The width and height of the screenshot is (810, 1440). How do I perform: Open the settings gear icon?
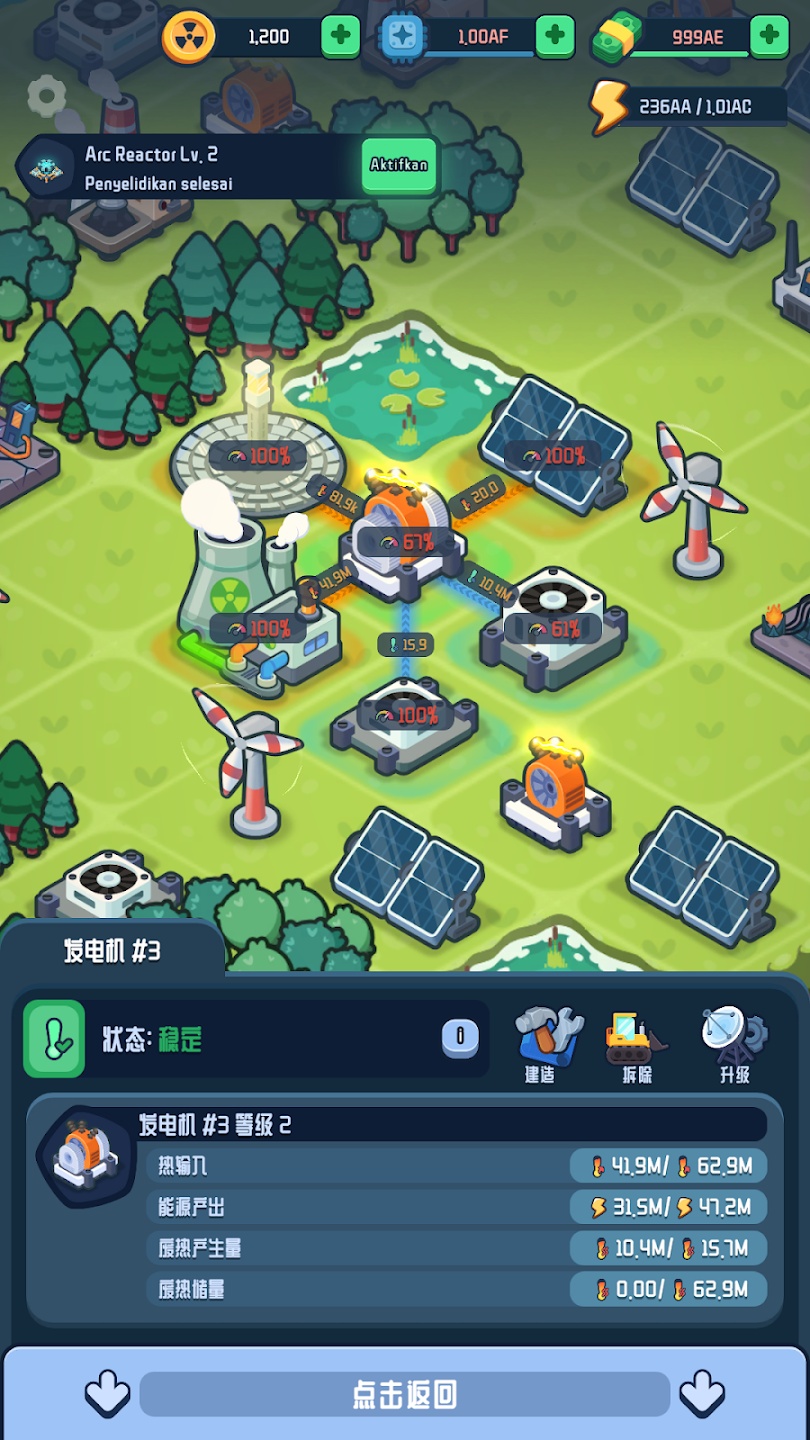tap(46, 96)
